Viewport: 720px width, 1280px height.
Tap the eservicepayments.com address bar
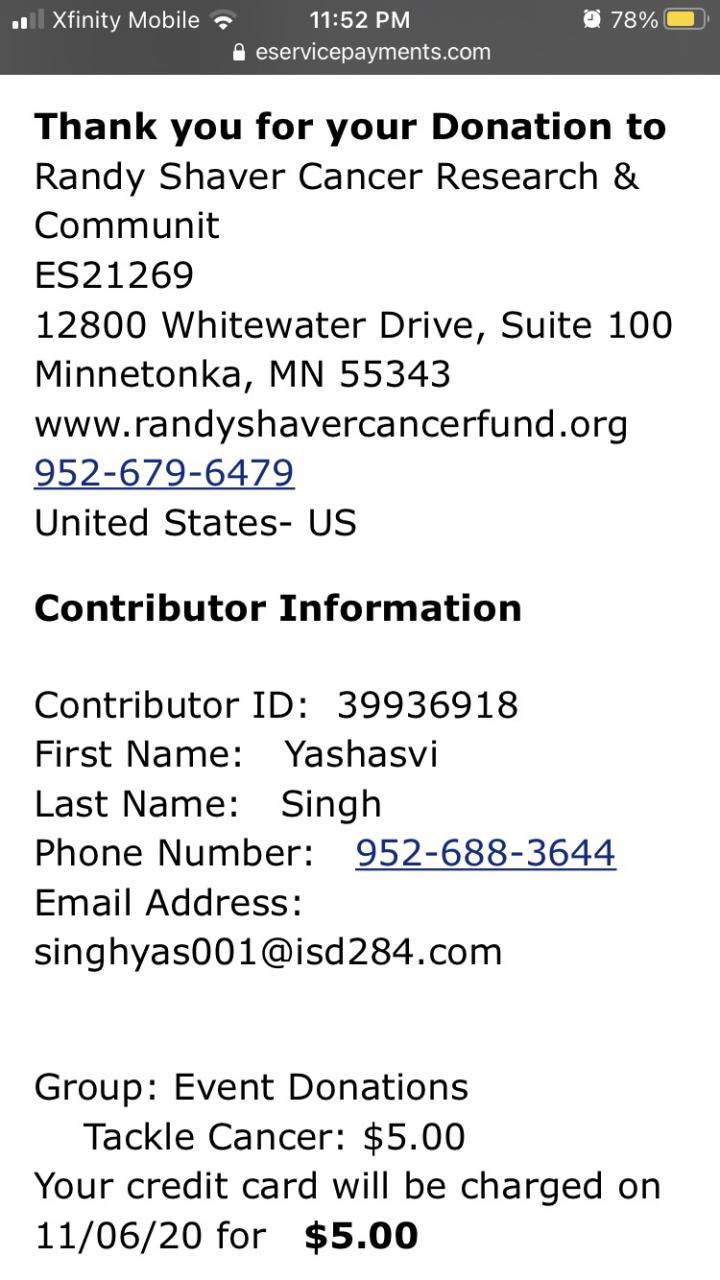coord(362,52)
